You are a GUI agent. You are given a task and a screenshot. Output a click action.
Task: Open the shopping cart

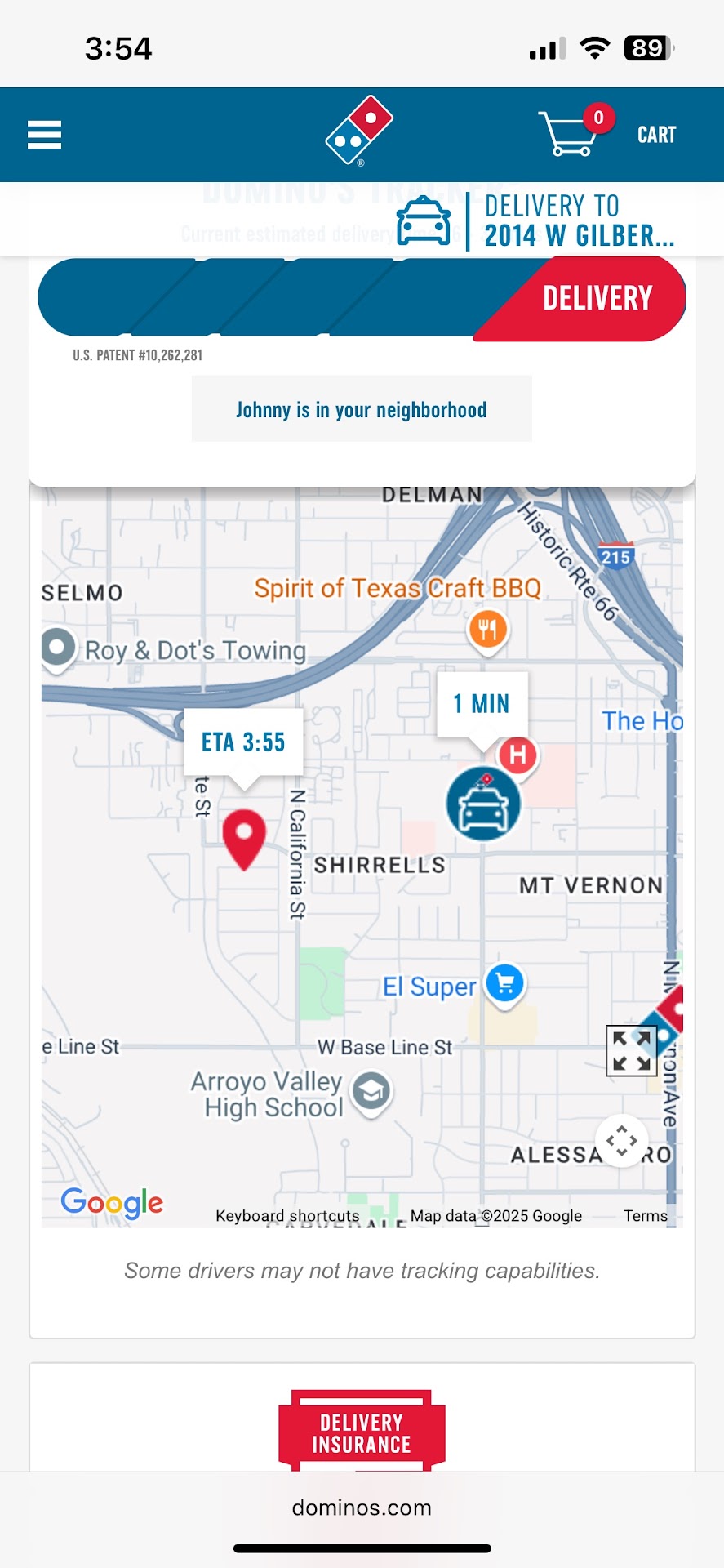608,134
